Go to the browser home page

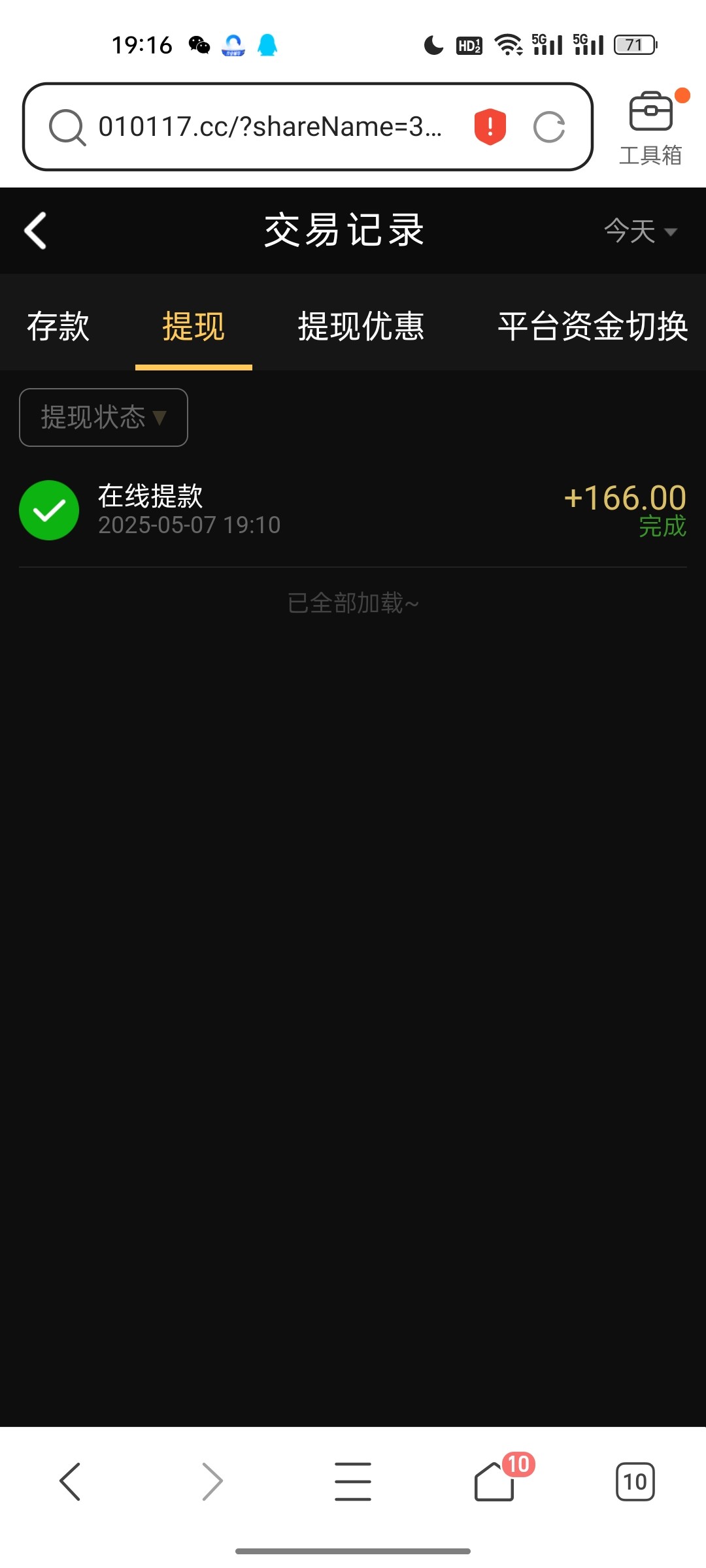coord(494,1481)
